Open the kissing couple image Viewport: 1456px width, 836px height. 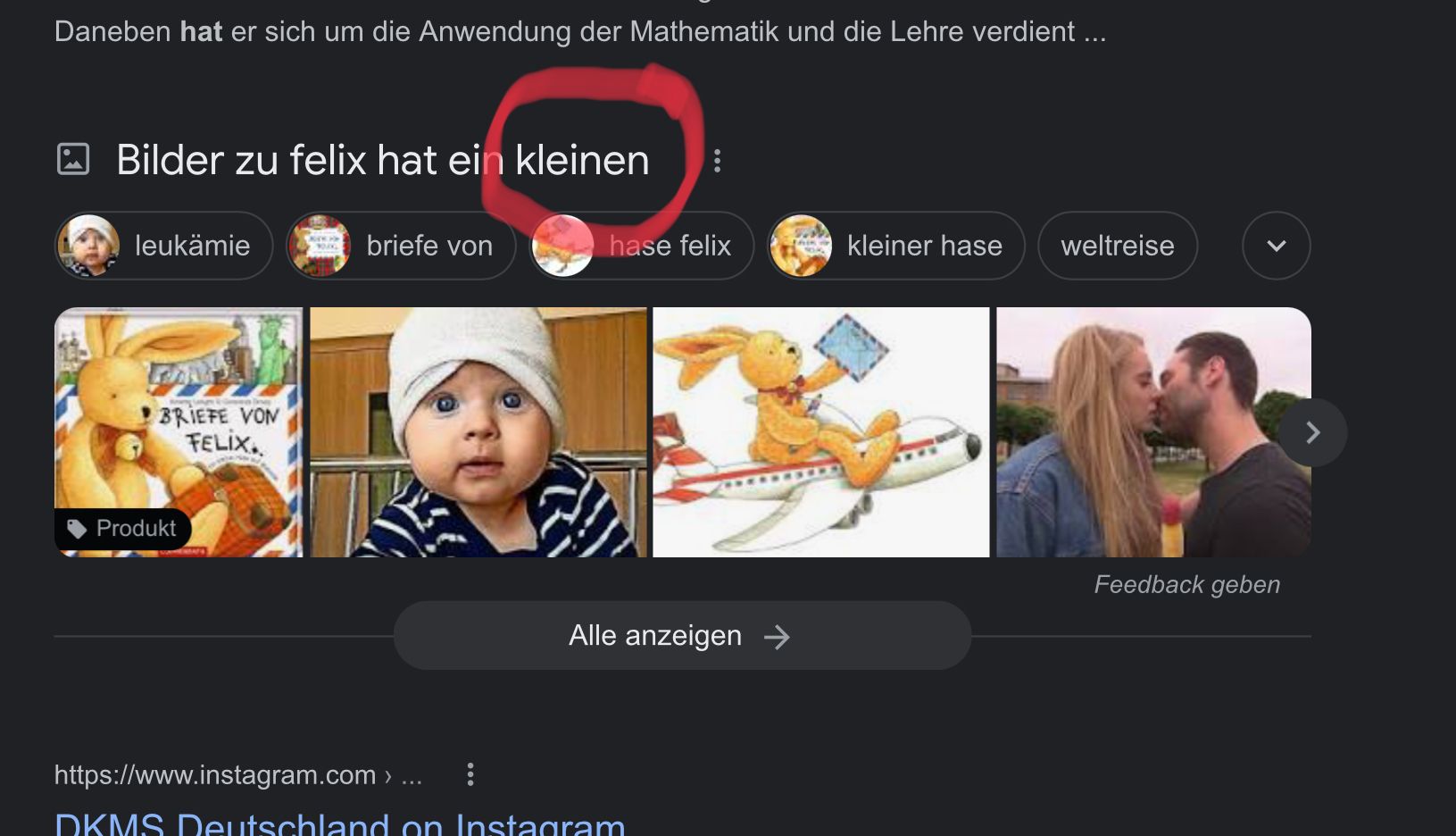1143,432
